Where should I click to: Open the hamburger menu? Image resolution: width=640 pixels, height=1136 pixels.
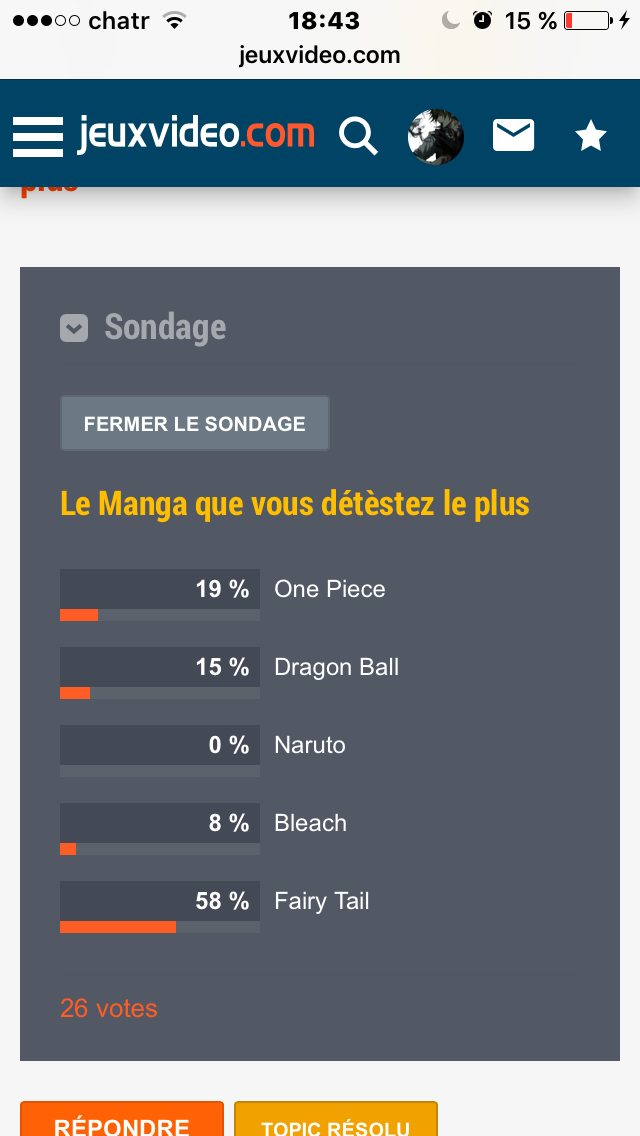tap(38, 136)
